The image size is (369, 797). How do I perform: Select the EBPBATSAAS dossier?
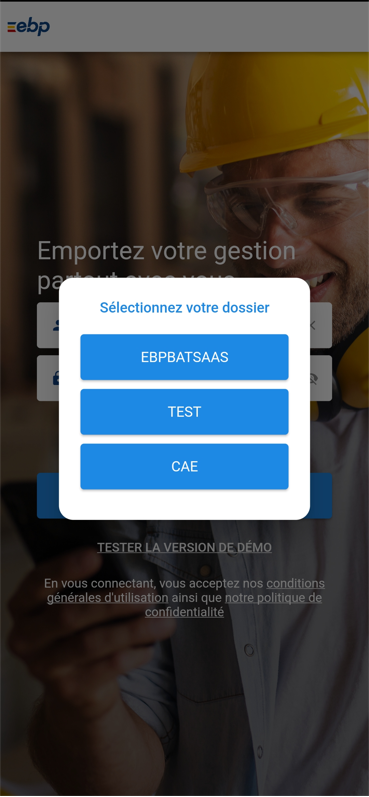pyautogui.click(x=184, y=357)
